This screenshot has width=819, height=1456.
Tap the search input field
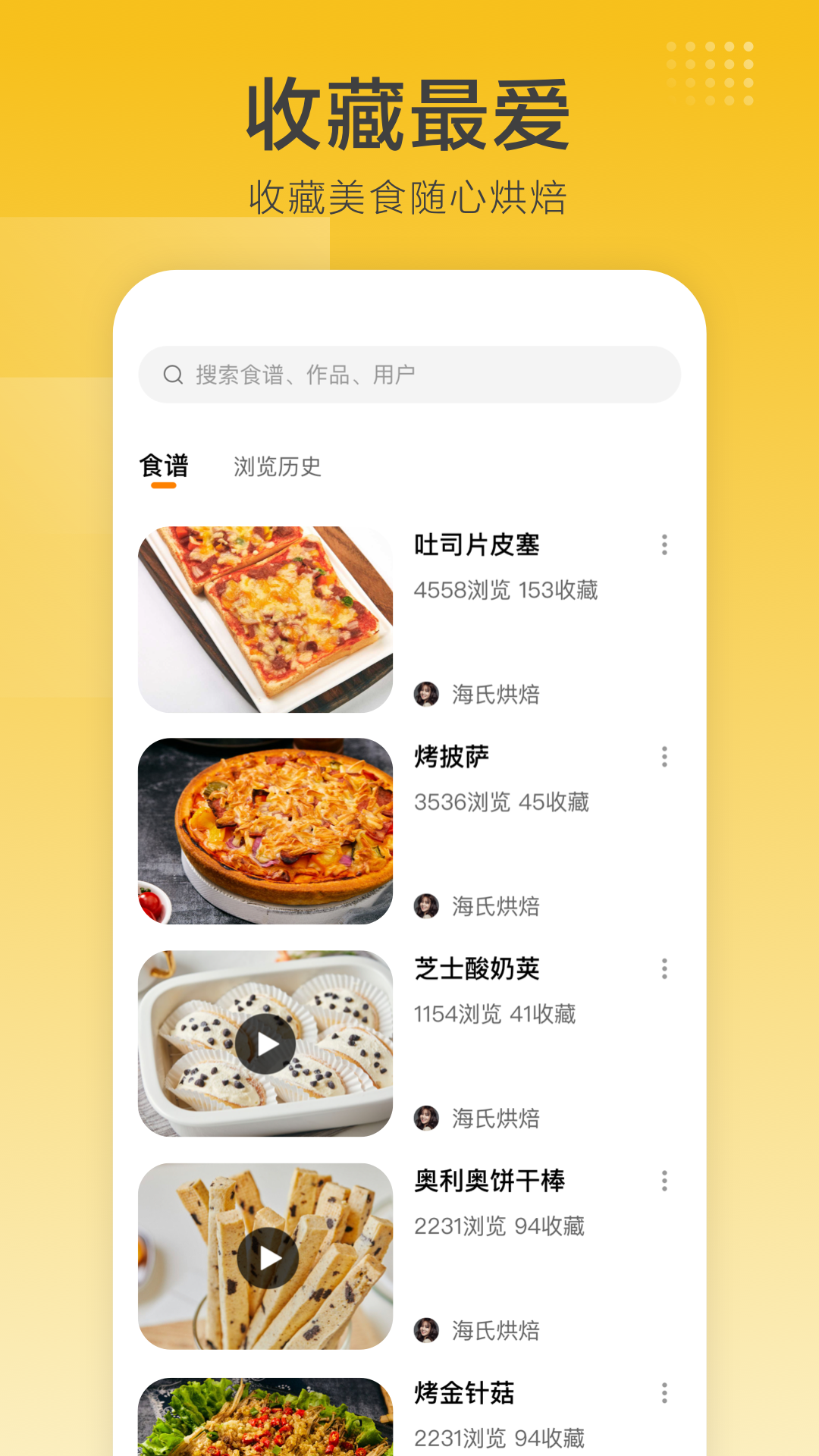tap(409, 372)
